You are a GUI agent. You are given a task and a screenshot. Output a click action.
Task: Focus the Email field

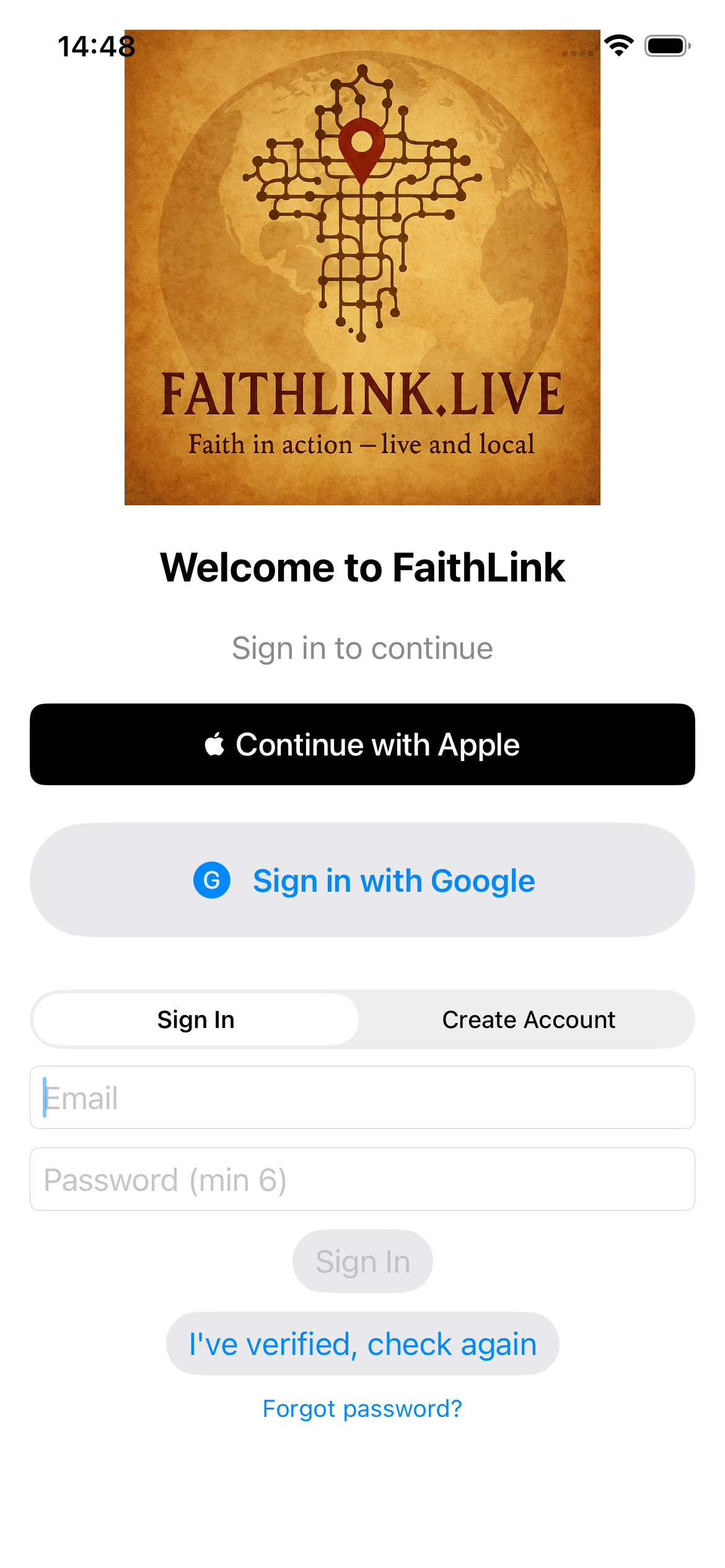coord(362,1097)
